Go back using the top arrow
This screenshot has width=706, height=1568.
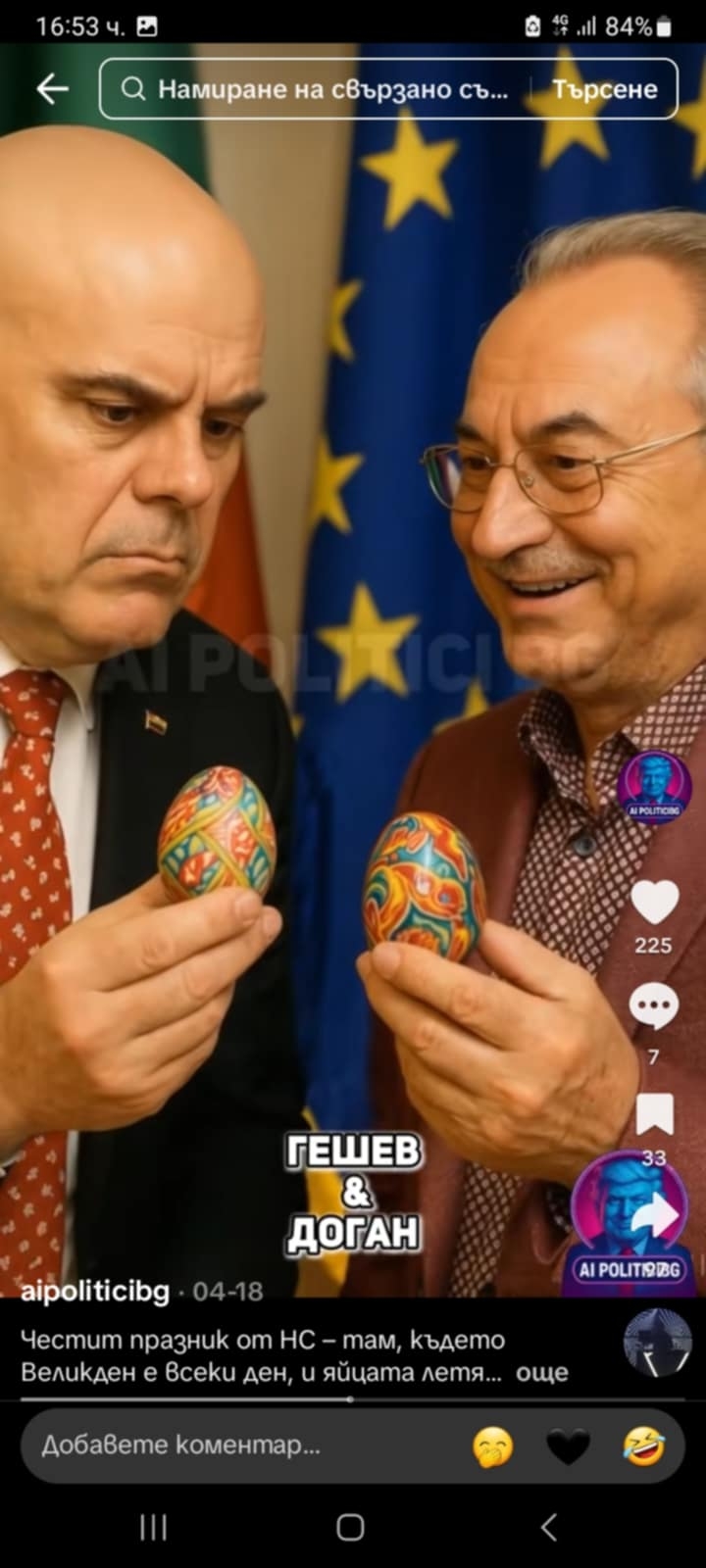coord(52,89)
